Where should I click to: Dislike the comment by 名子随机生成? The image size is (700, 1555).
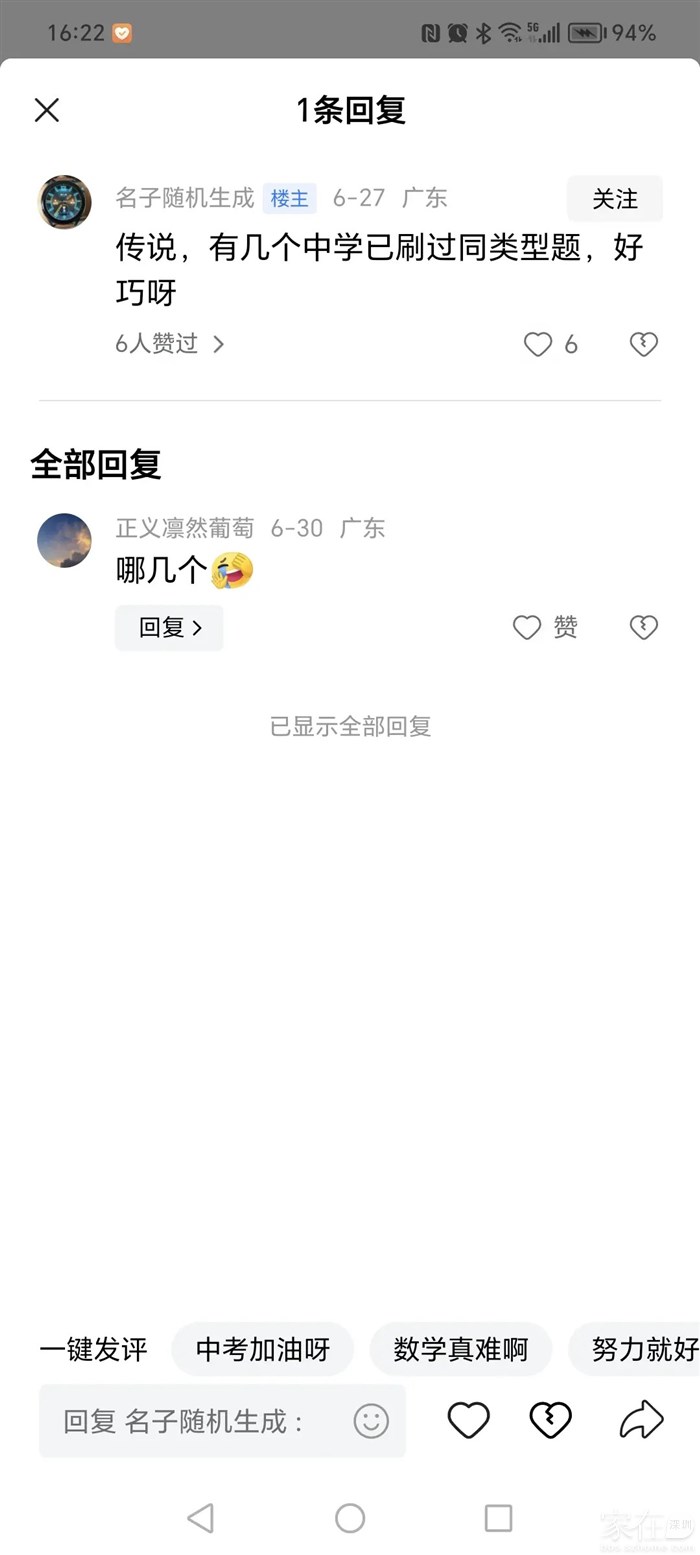(643, 345)
